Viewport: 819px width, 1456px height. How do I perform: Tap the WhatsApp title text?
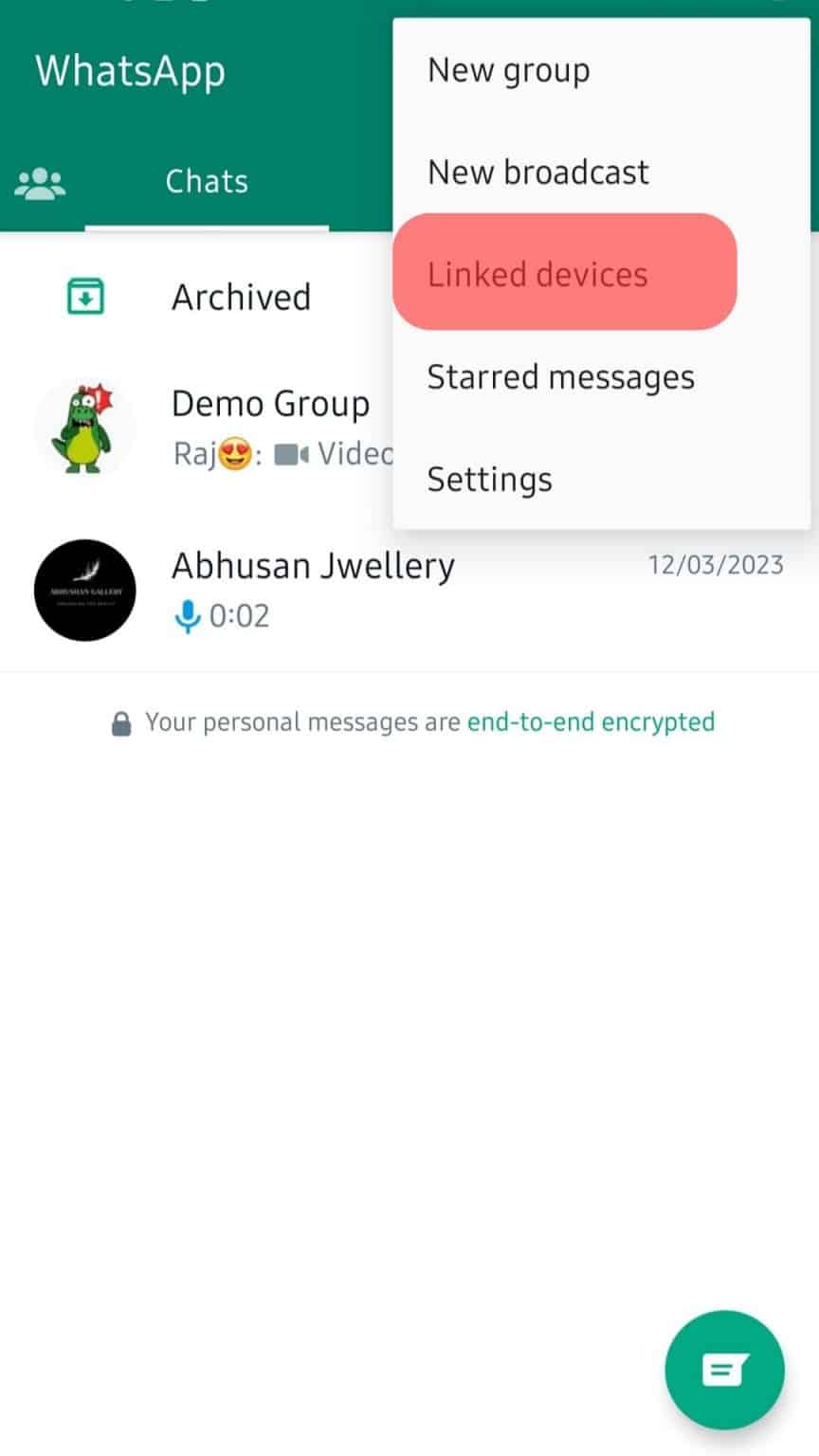[x=129, y=70]
